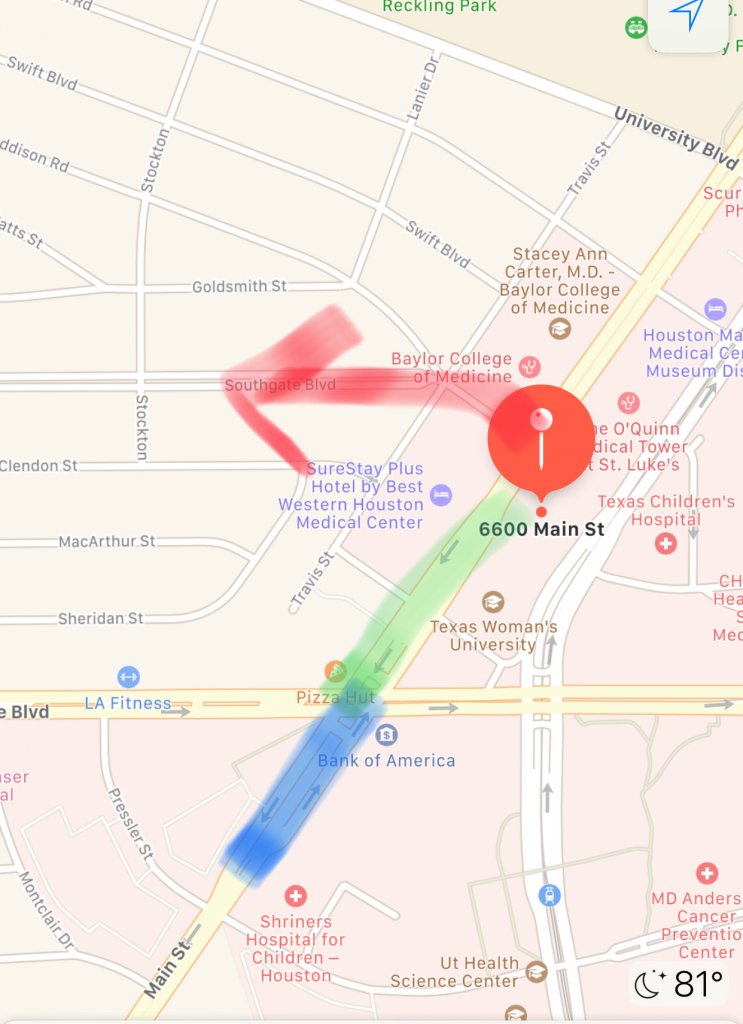Open the Baylor College of Medicine place marker

[x=532, y=365]
